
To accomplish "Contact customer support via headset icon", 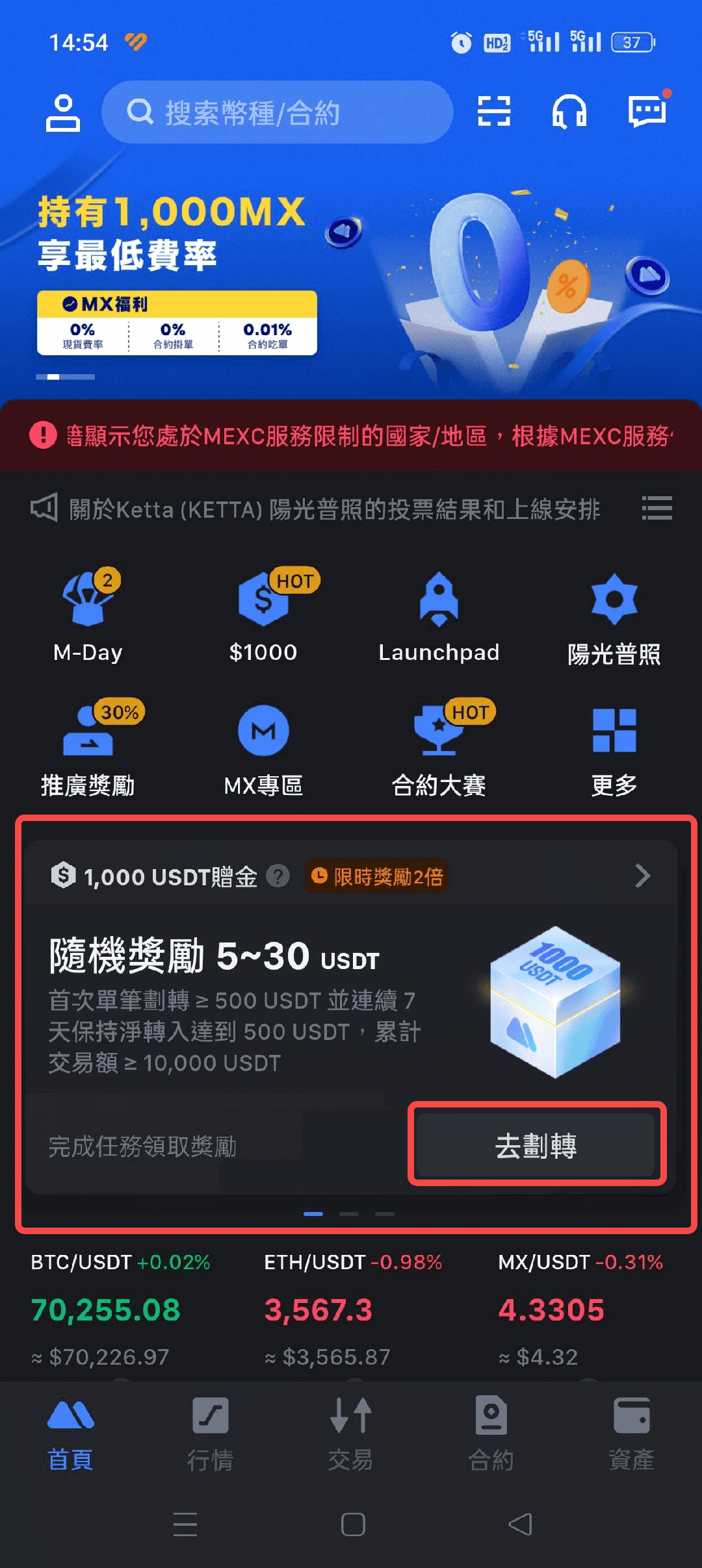I will coord(569,111).
